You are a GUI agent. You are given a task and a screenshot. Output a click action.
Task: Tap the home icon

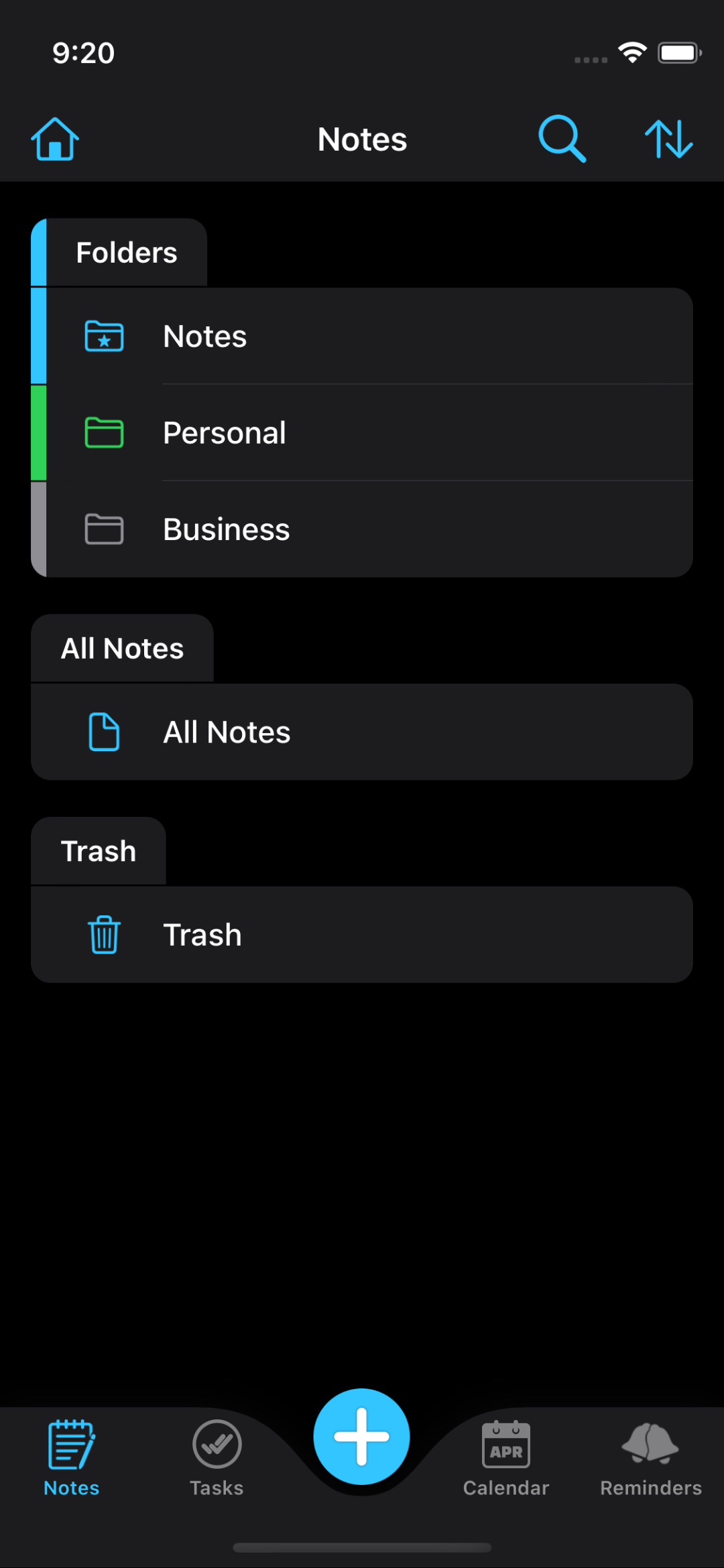tap(55, 139)
